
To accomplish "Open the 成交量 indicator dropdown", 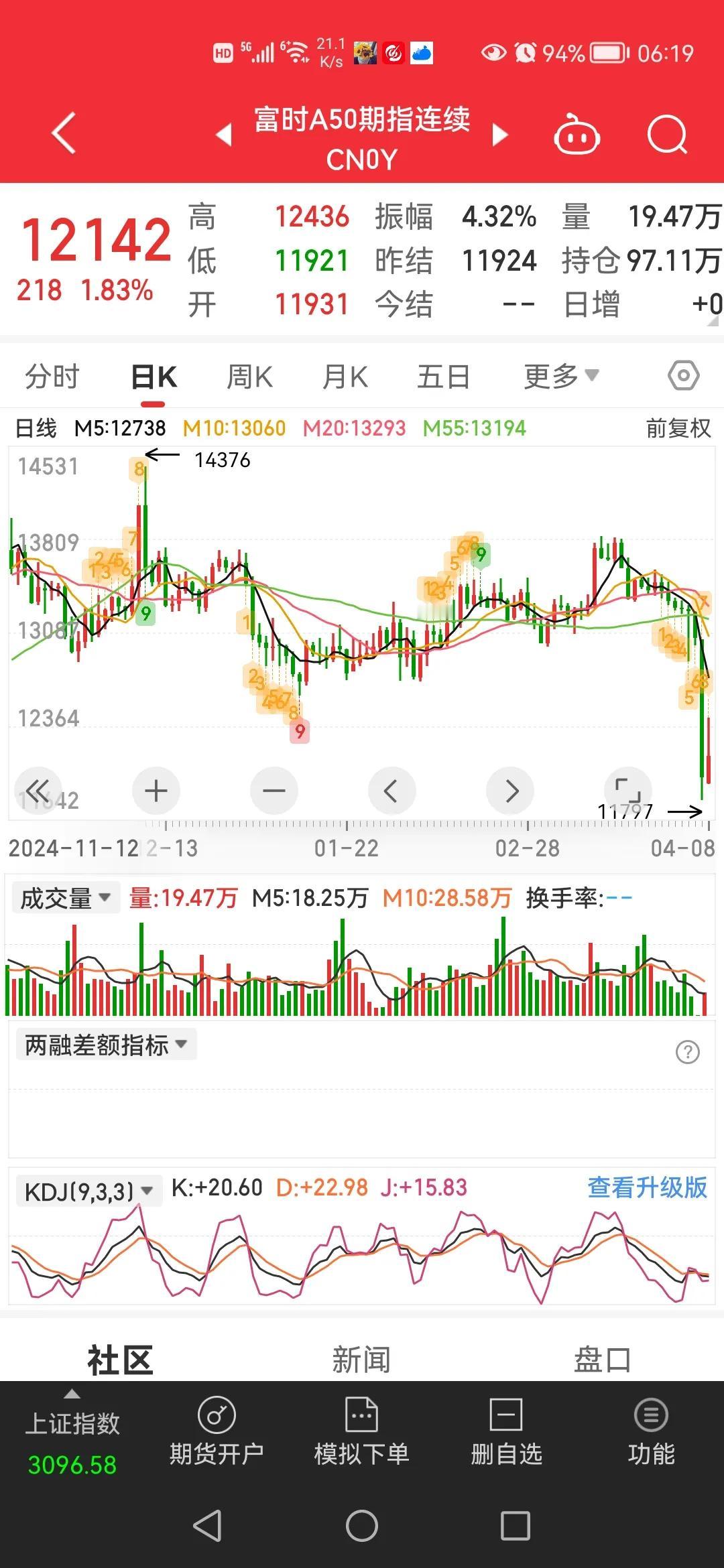I will click(x=65, y=898).
